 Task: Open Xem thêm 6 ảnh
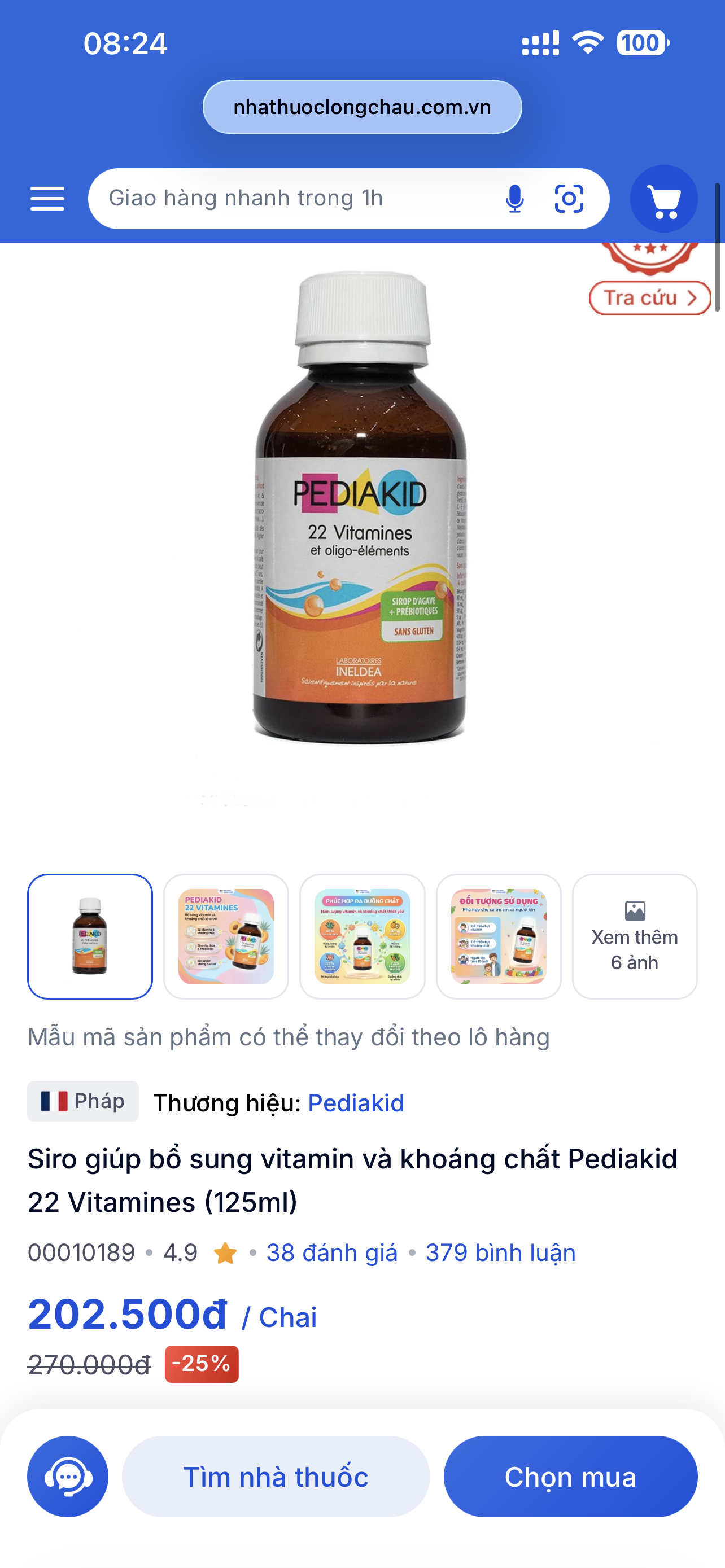click(x=634, y=936)
